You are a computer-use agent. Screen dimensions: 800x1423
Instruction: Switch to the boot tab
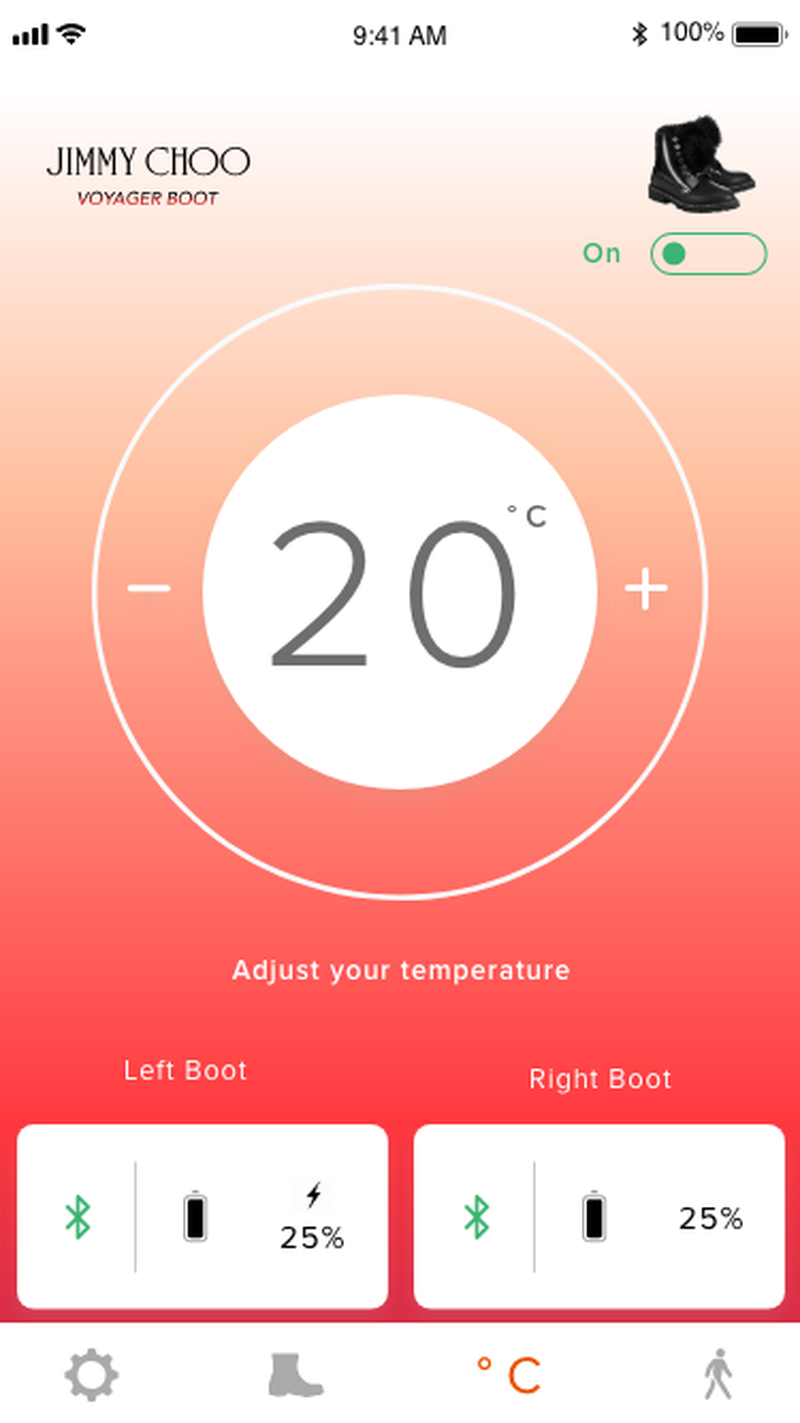click(x=296, y=1375)
